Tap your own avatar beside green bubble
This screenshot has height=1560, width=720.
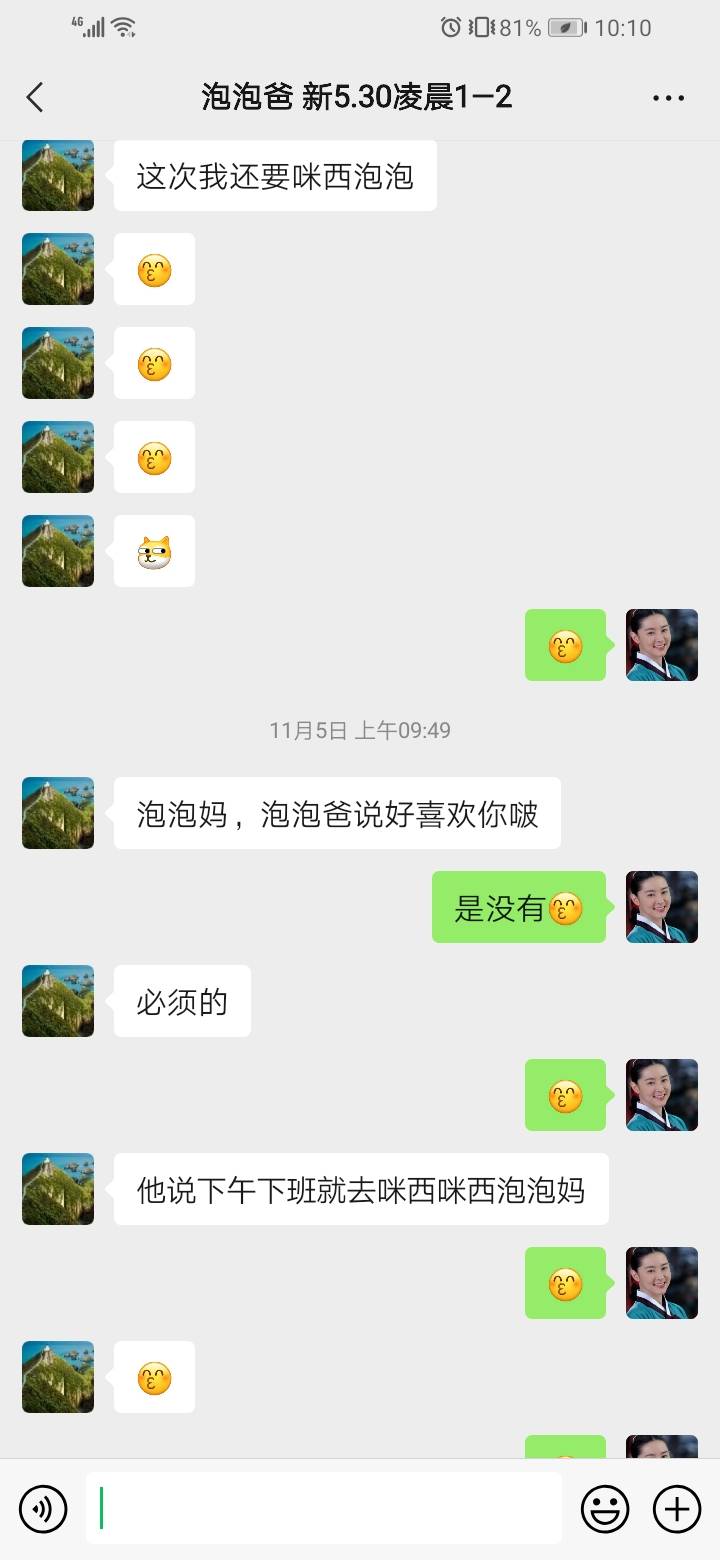click(662, 907)
